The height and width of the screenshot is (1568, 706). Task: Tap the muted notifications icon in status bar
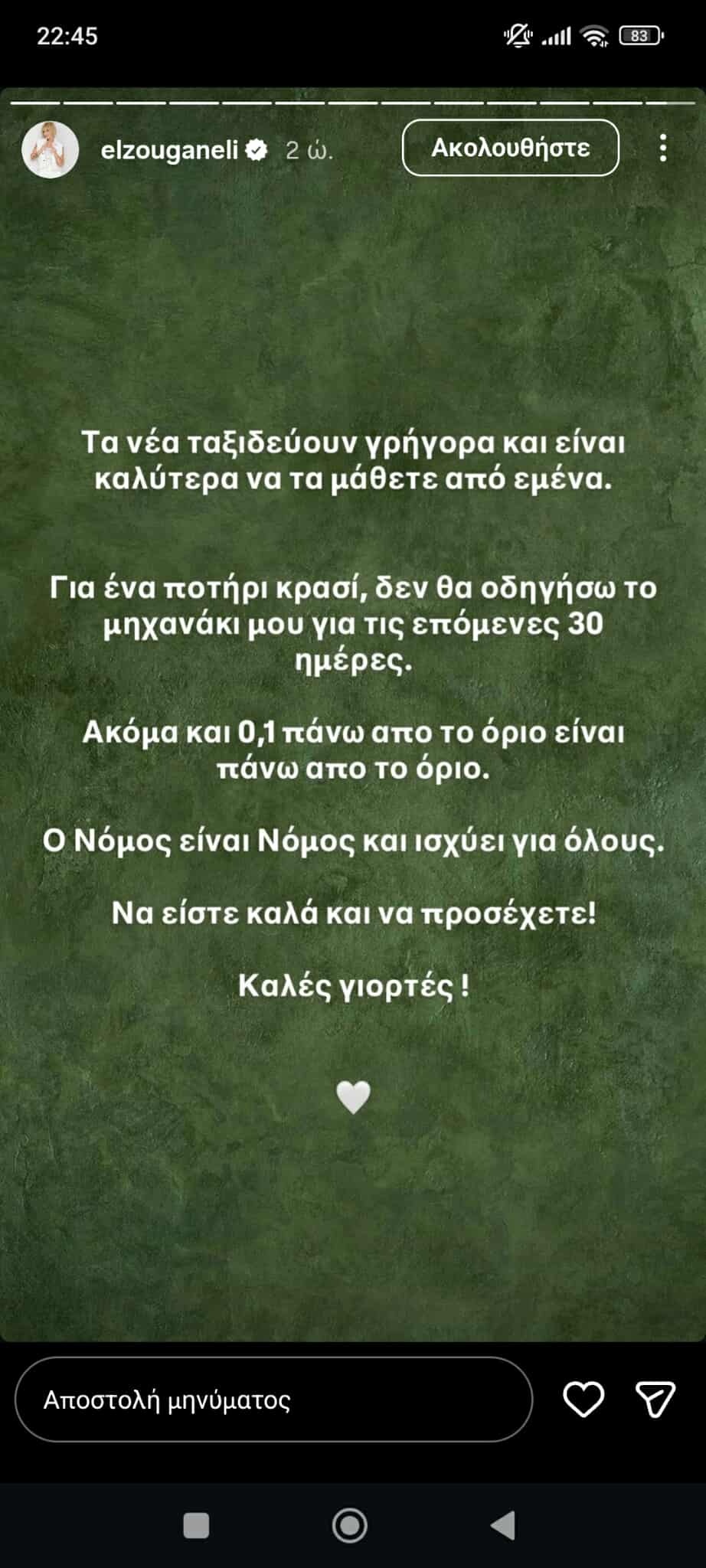519,34
